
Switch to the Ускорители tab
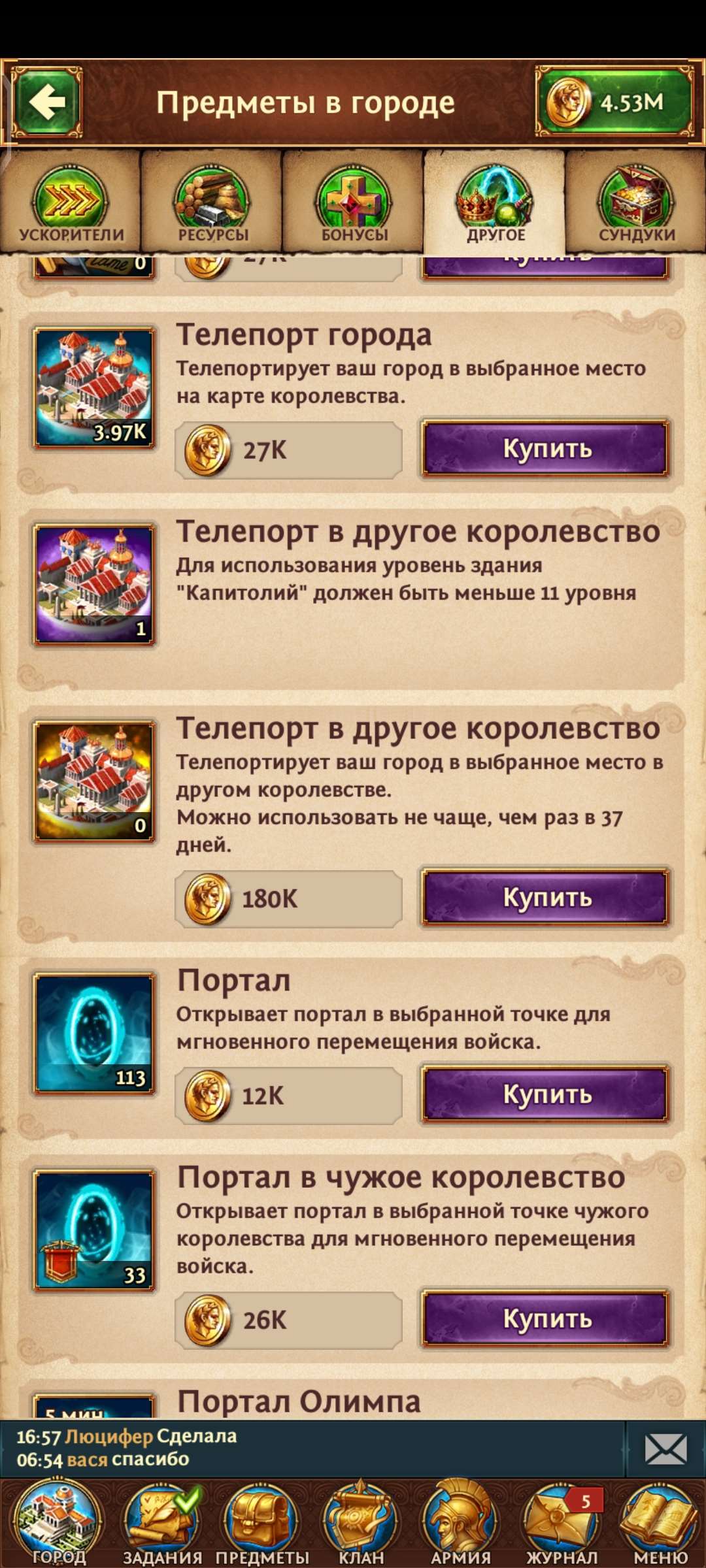click(72, 203)
